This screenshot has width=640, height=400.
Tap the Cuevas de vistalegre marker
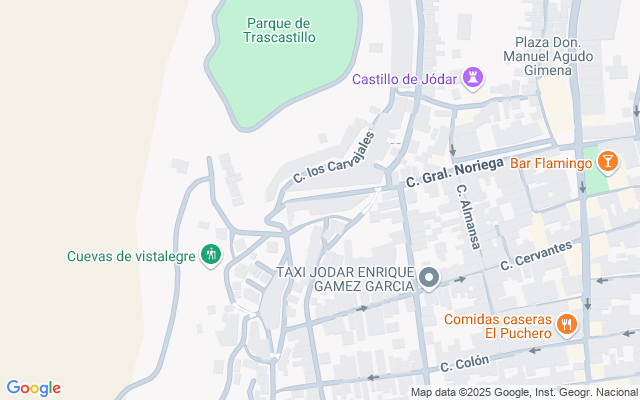[210, 256]
